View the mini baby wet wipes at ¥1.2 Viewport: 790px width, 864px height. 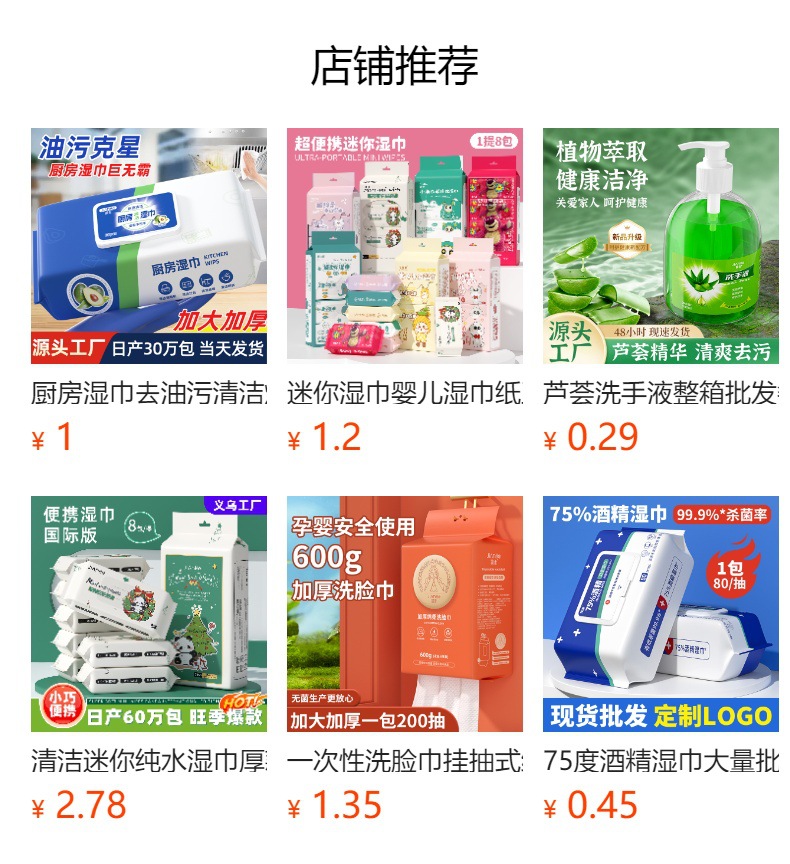404,246
